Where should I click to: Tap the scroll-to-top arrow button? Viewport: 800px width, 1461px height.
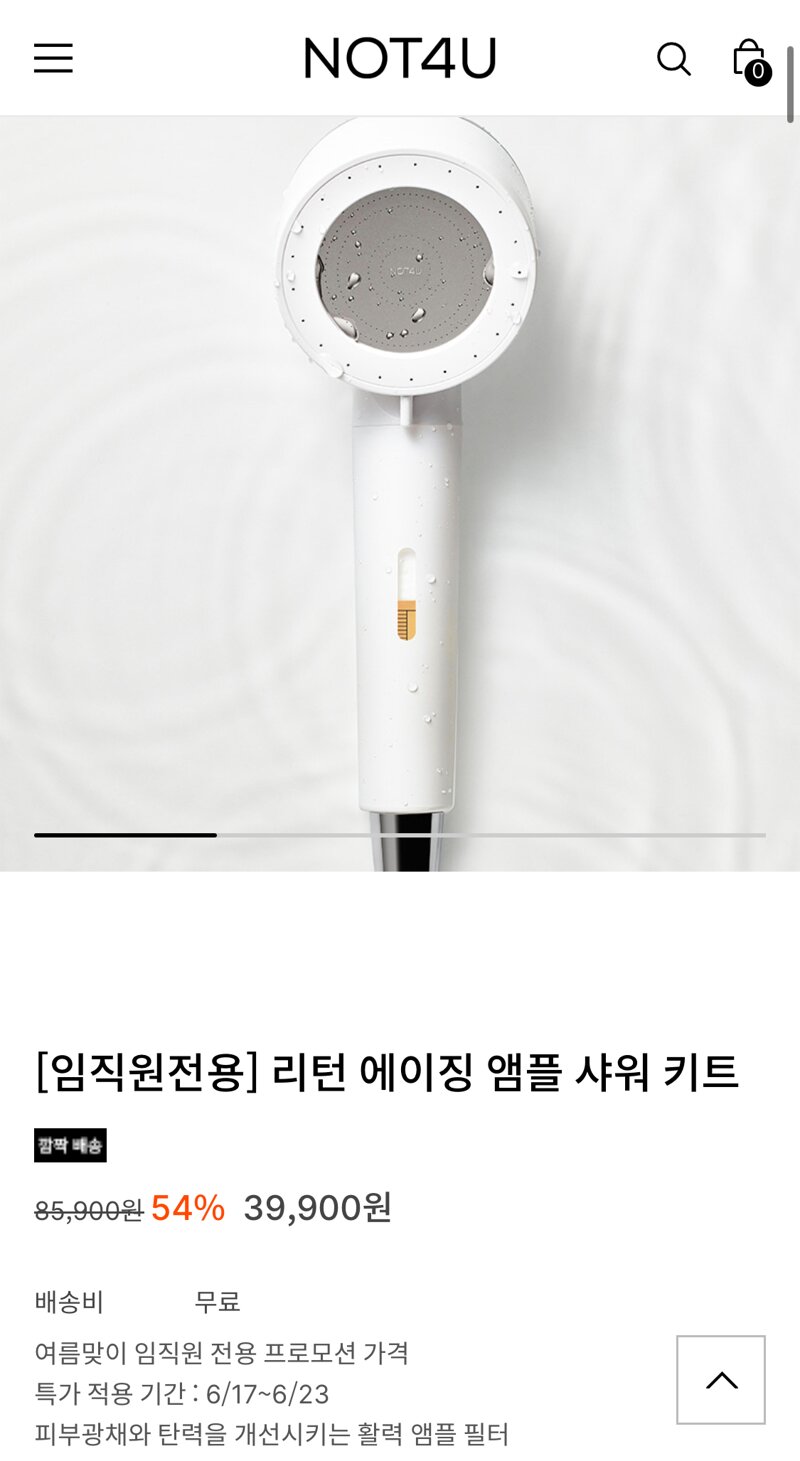[721, 1380]
